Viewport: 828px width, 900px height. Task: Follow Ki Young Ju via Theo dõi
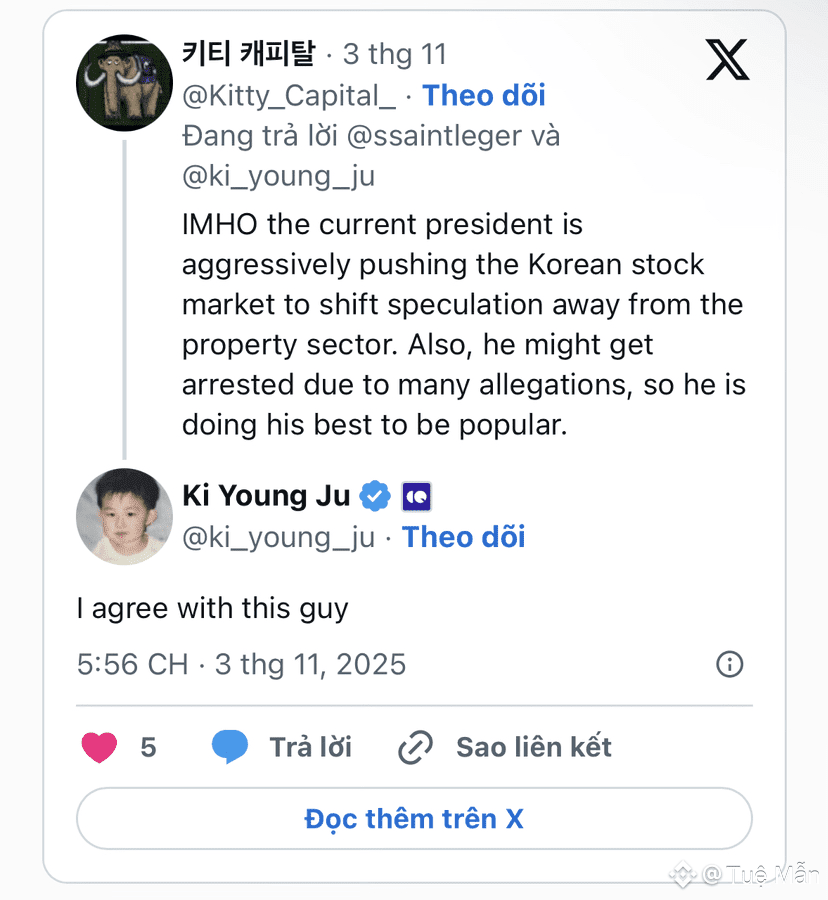pyautogui.click(x=463, y=537)
